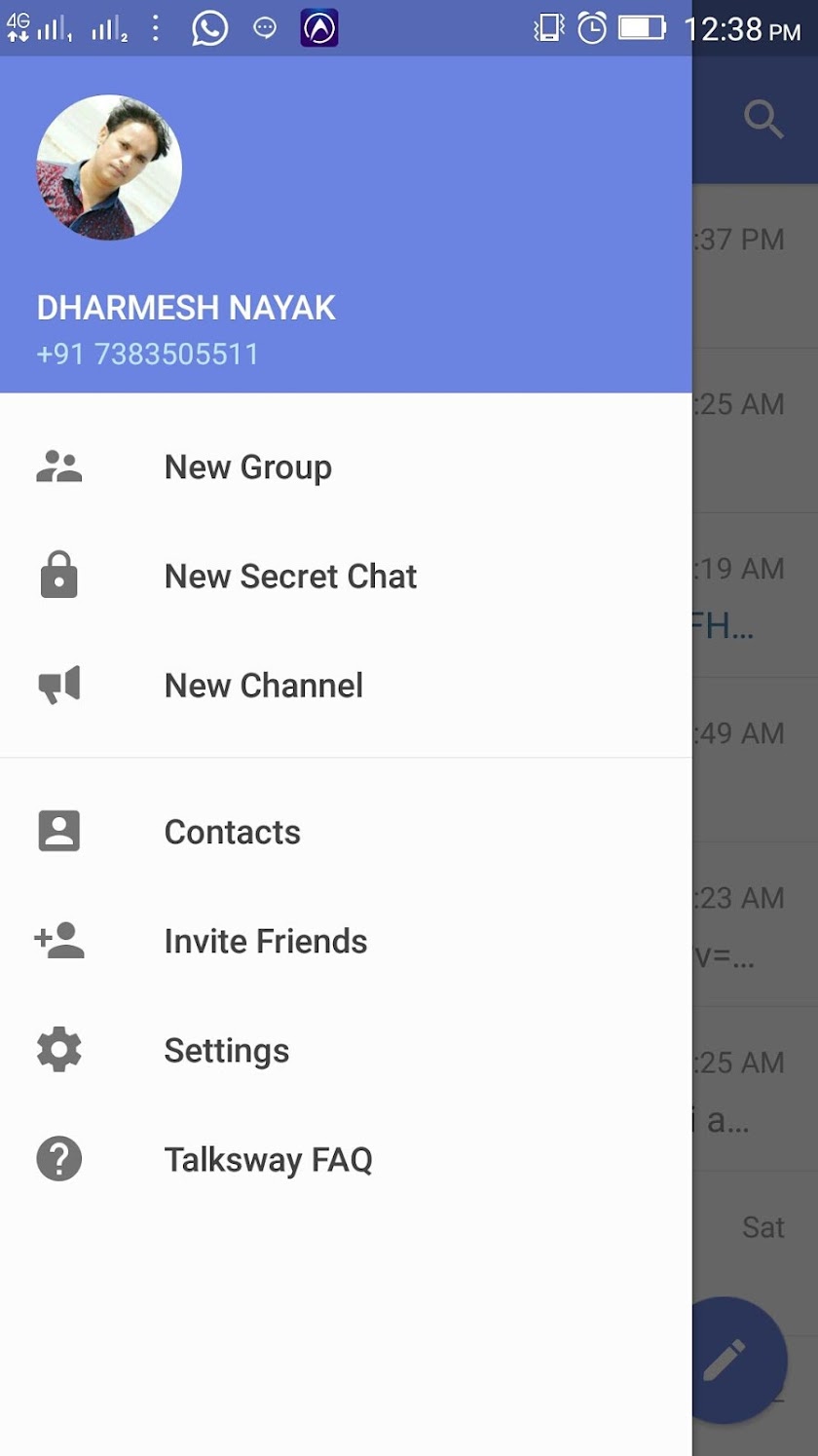Viewport: 818px width, 1456px height.
Task: Open the profile photo in drawer header
Action: tap(109, 168)
